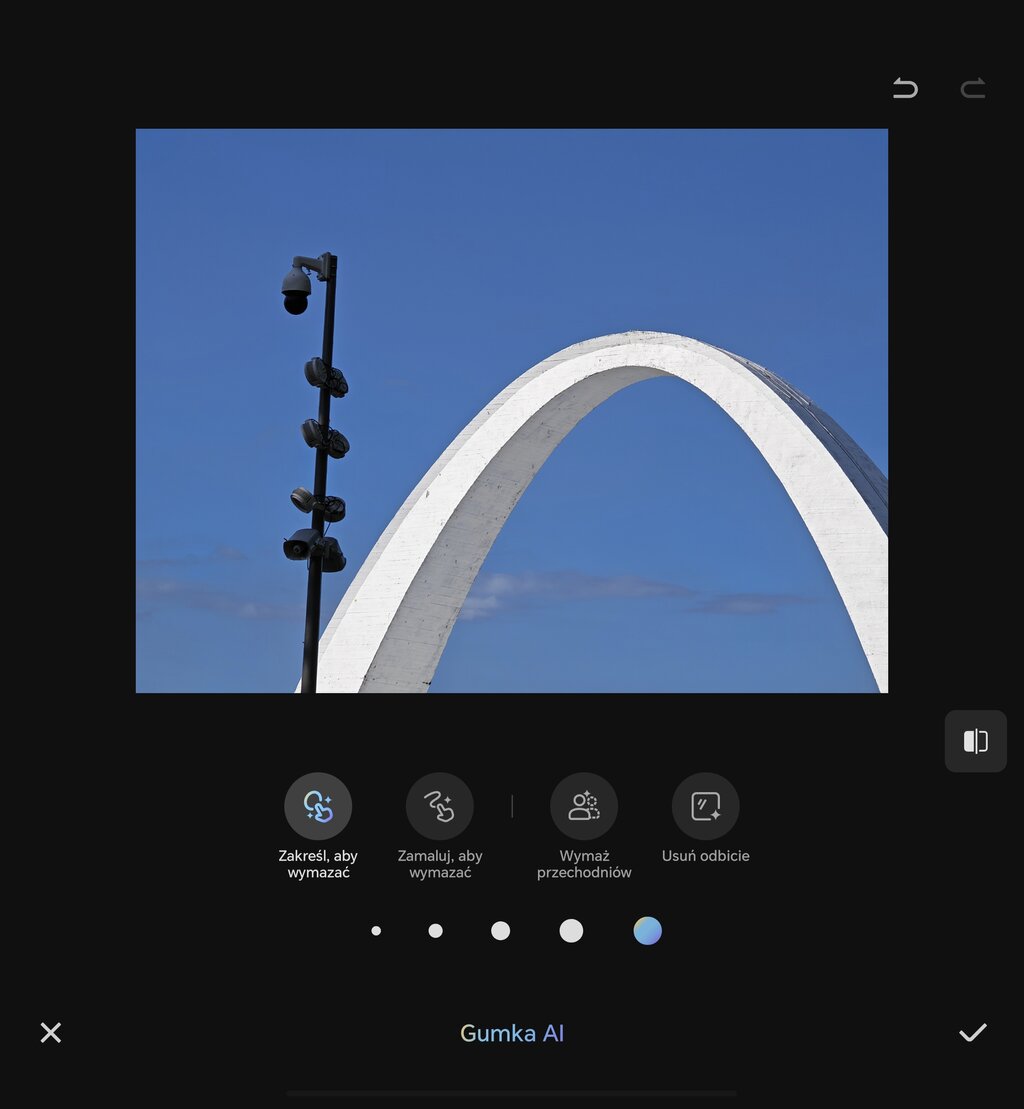
Task: Cancel Gumka AI editing with X
Action: [51, 1033]
